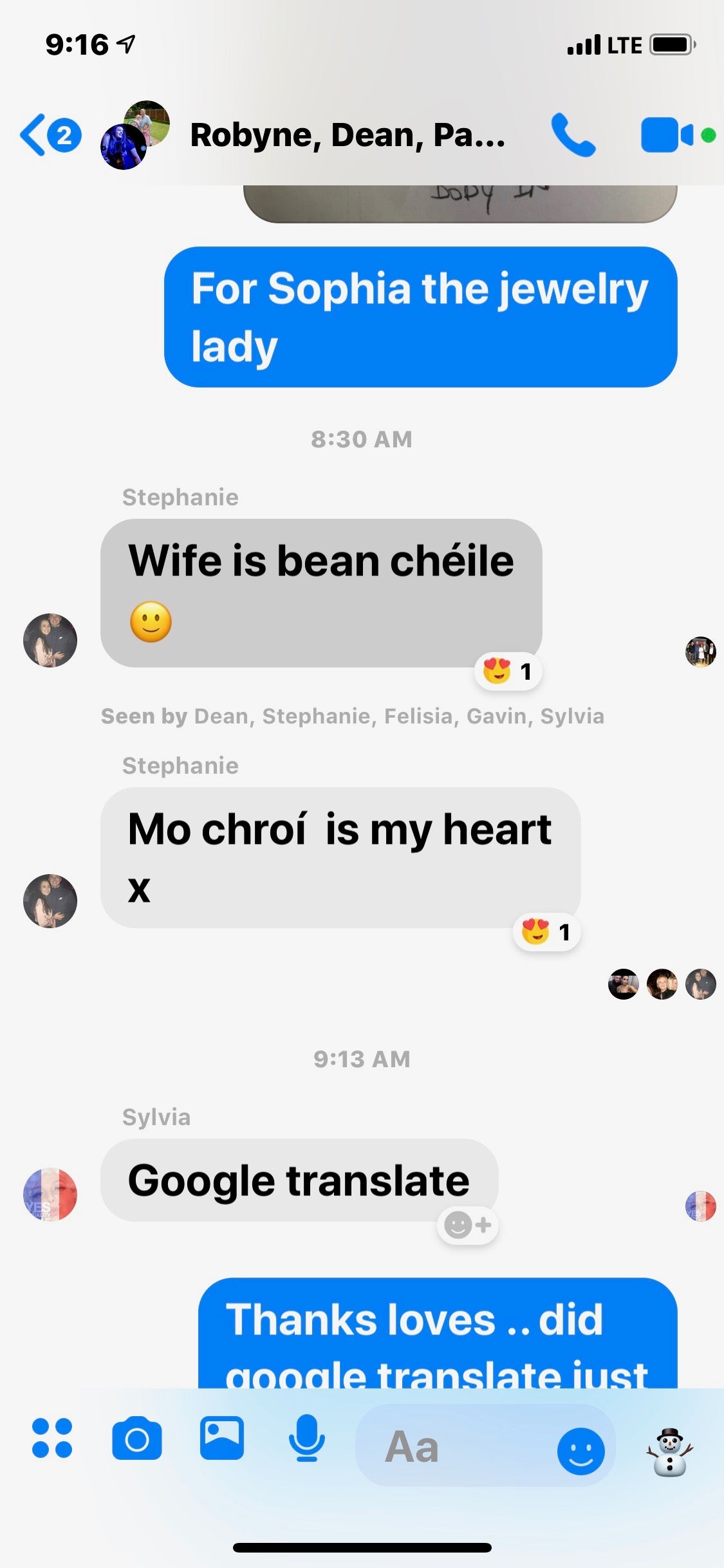Open the more apps four-dot menu

click(x=52, y=1437)
